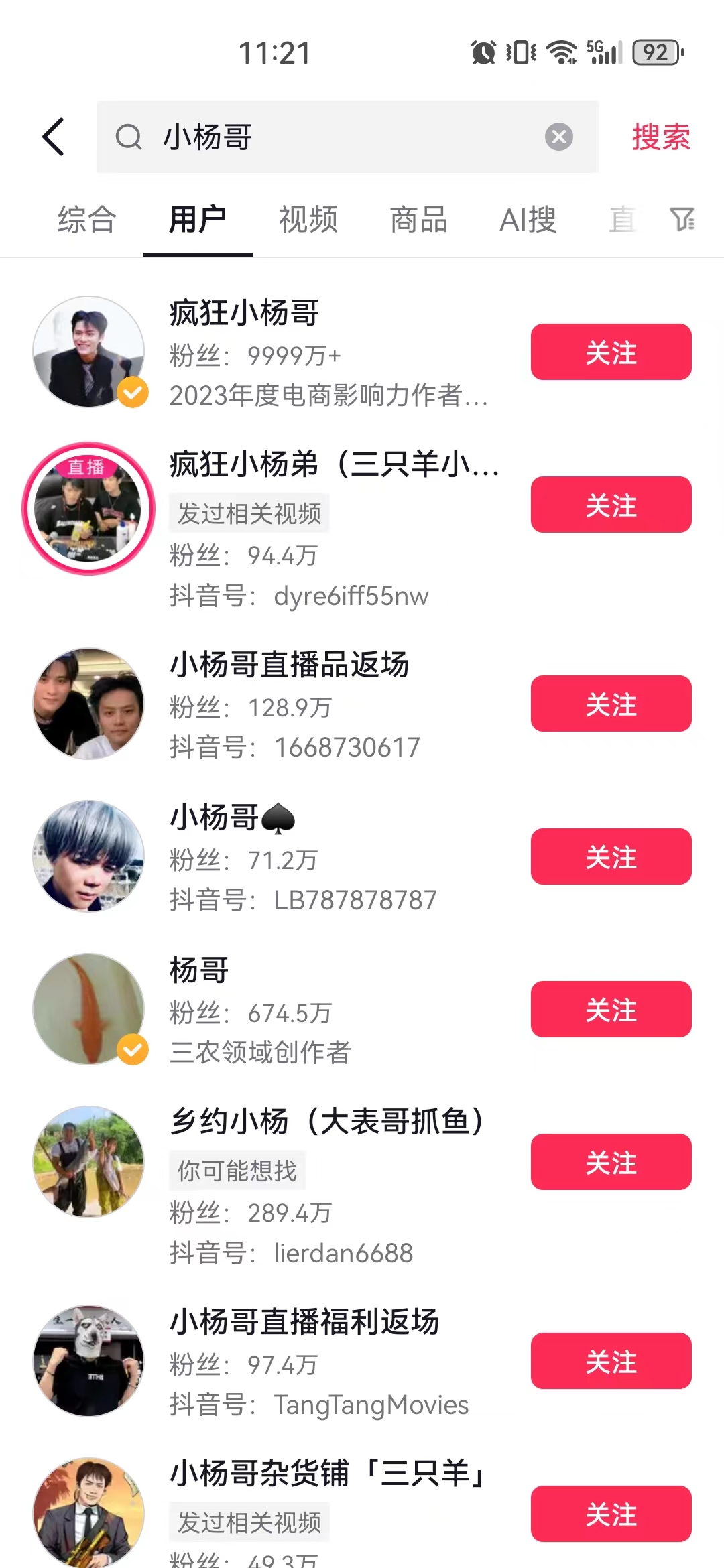
Task: Open 疯狂小杨哥's profile via avatar
Action: tap(88, 352)
